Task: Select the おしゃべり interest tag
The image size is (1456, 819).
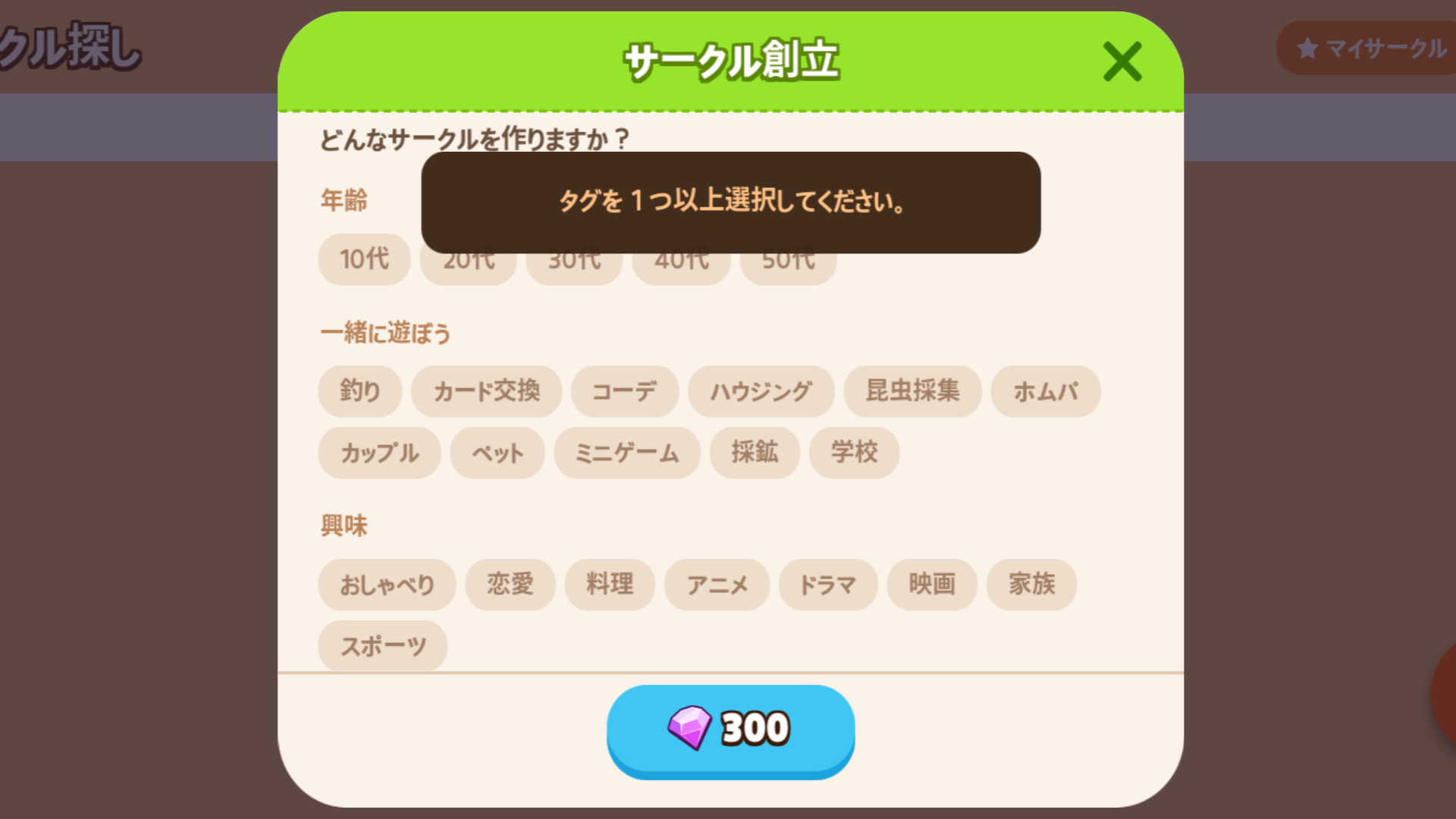Action: 387,585
